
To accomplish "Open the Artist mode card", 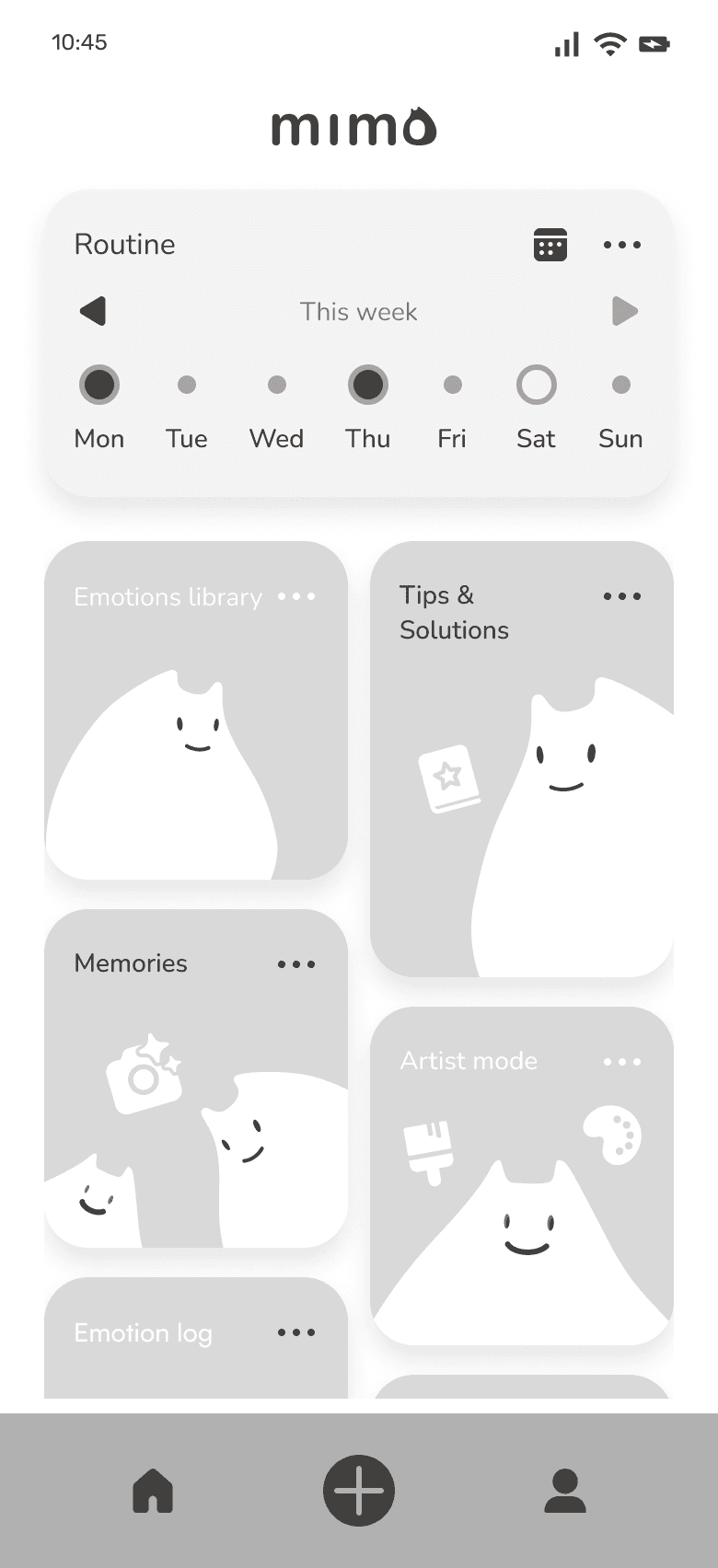I will click(x=522, y=1176).
